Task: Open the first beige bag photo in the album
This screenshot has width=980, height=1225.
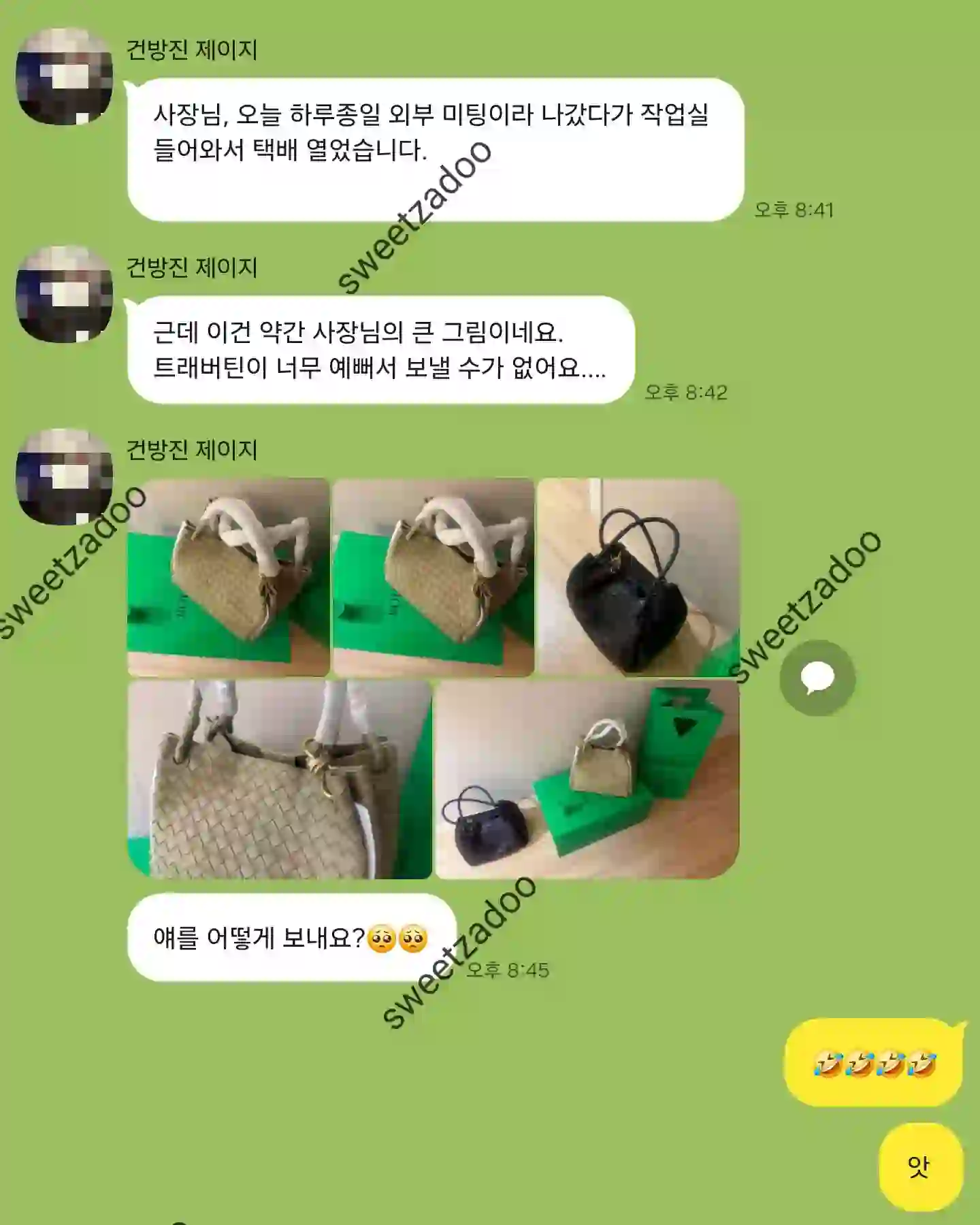Action: coord(229,577)
